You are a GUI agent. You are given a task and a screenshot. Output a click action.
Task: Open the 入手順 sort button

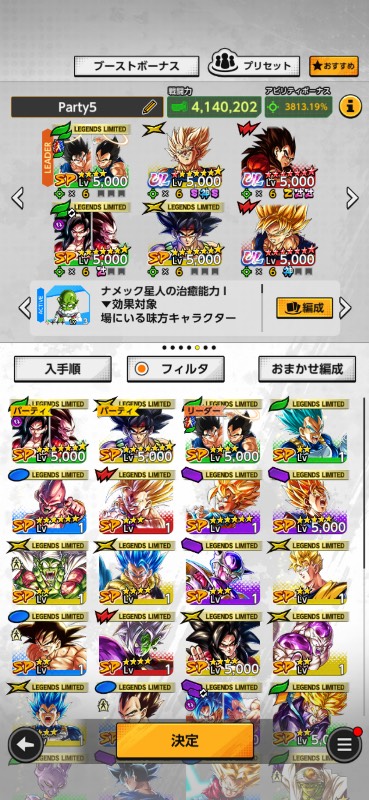pos(63,369)
